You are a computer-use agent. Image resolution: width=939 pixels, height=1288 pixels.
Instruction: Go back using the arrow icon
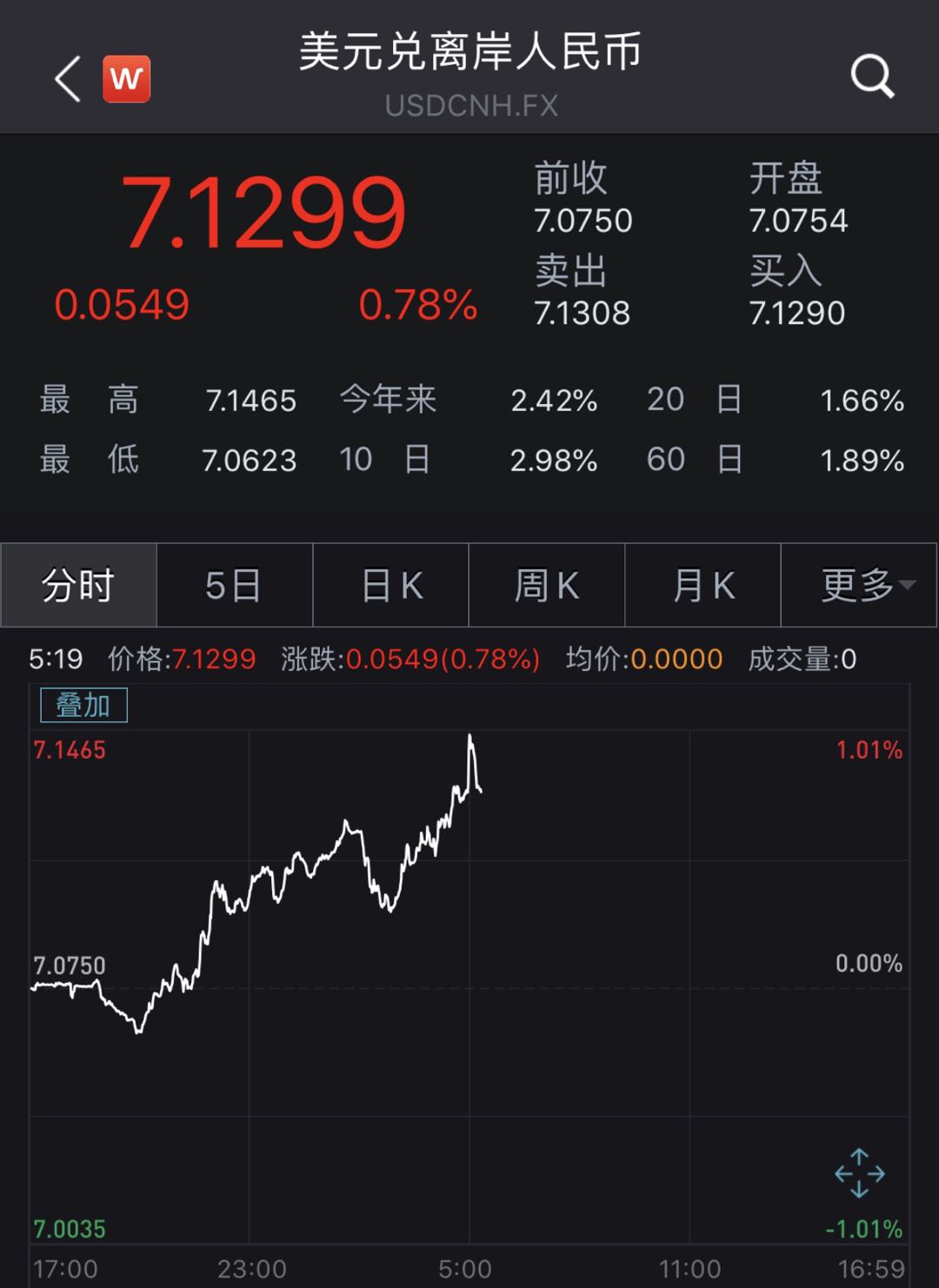[x=68, y=79]
